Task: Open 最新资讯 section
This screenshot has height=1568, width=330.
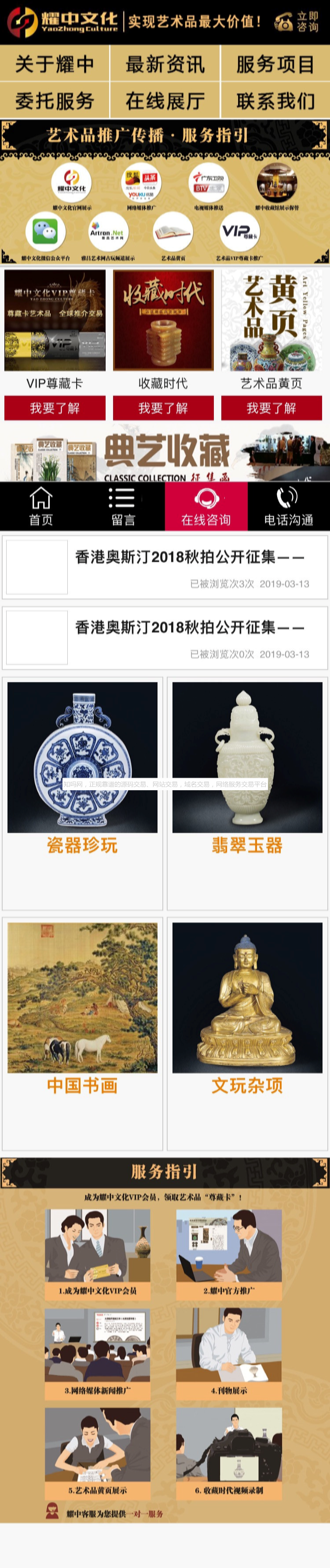Action: point(165,64)
